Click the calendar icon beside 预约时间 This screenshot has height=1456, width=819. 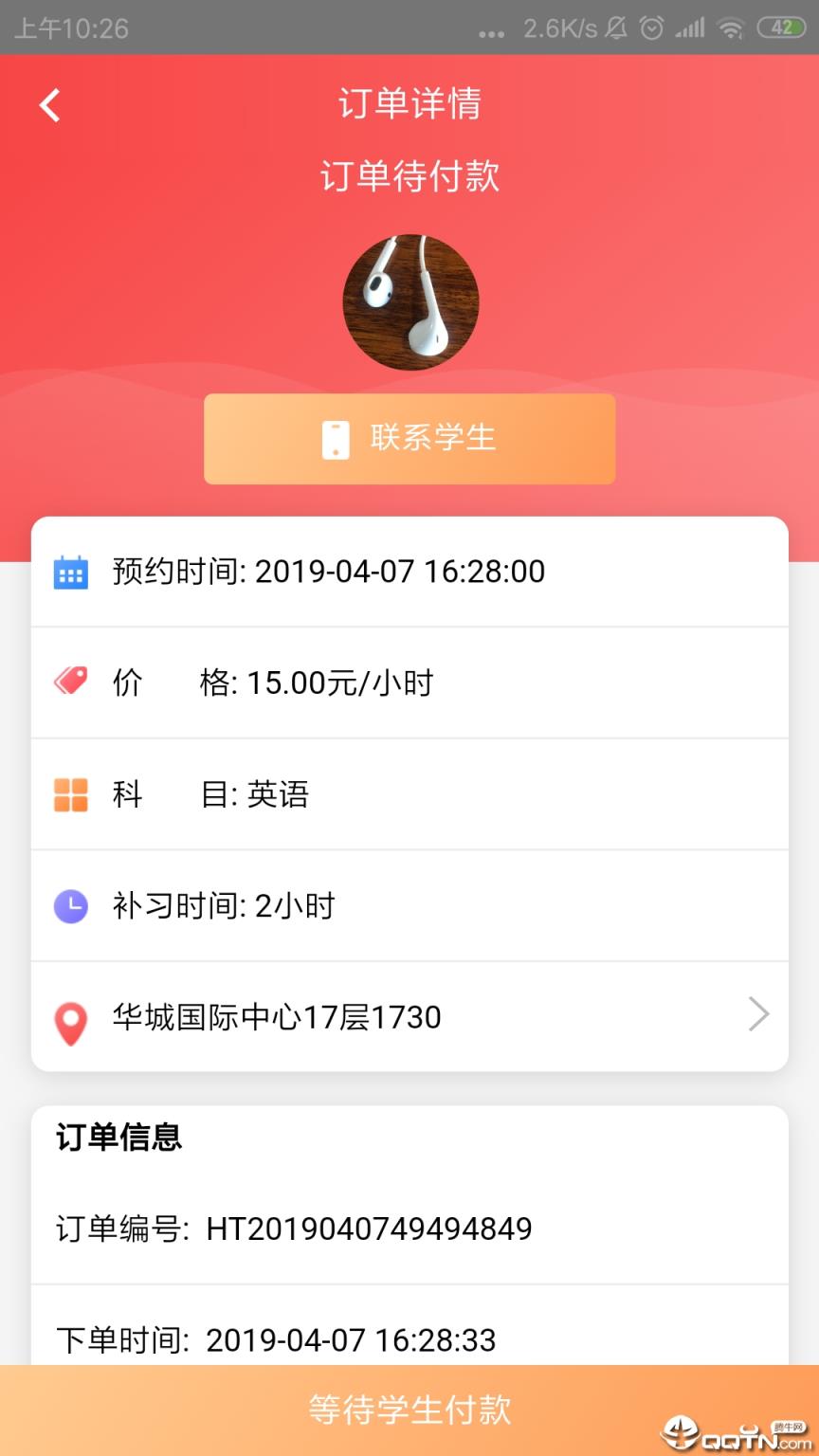tap(70, 571)
